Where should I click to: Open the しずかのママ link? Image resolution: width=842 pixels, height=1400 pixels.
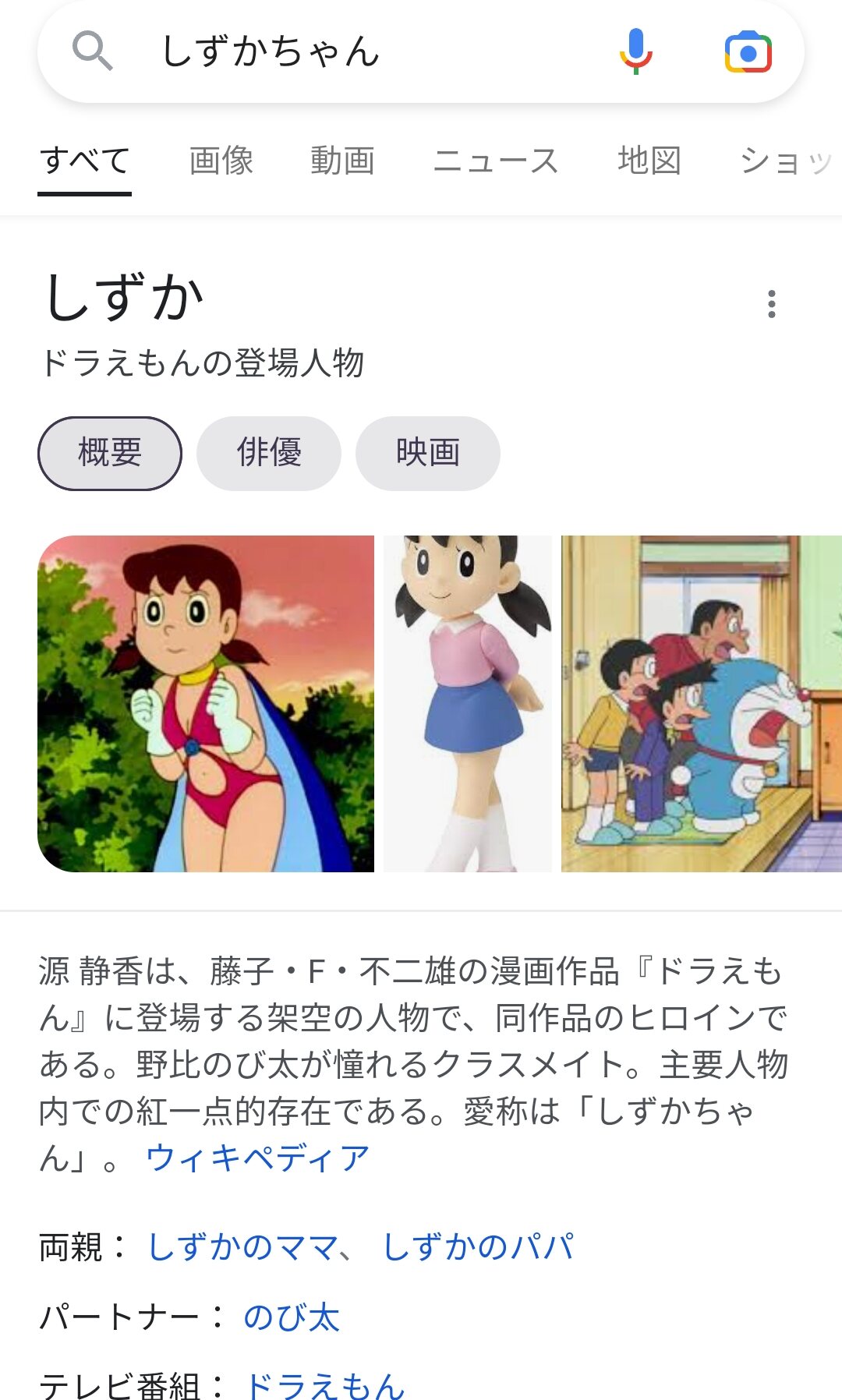click(244, 1247)
